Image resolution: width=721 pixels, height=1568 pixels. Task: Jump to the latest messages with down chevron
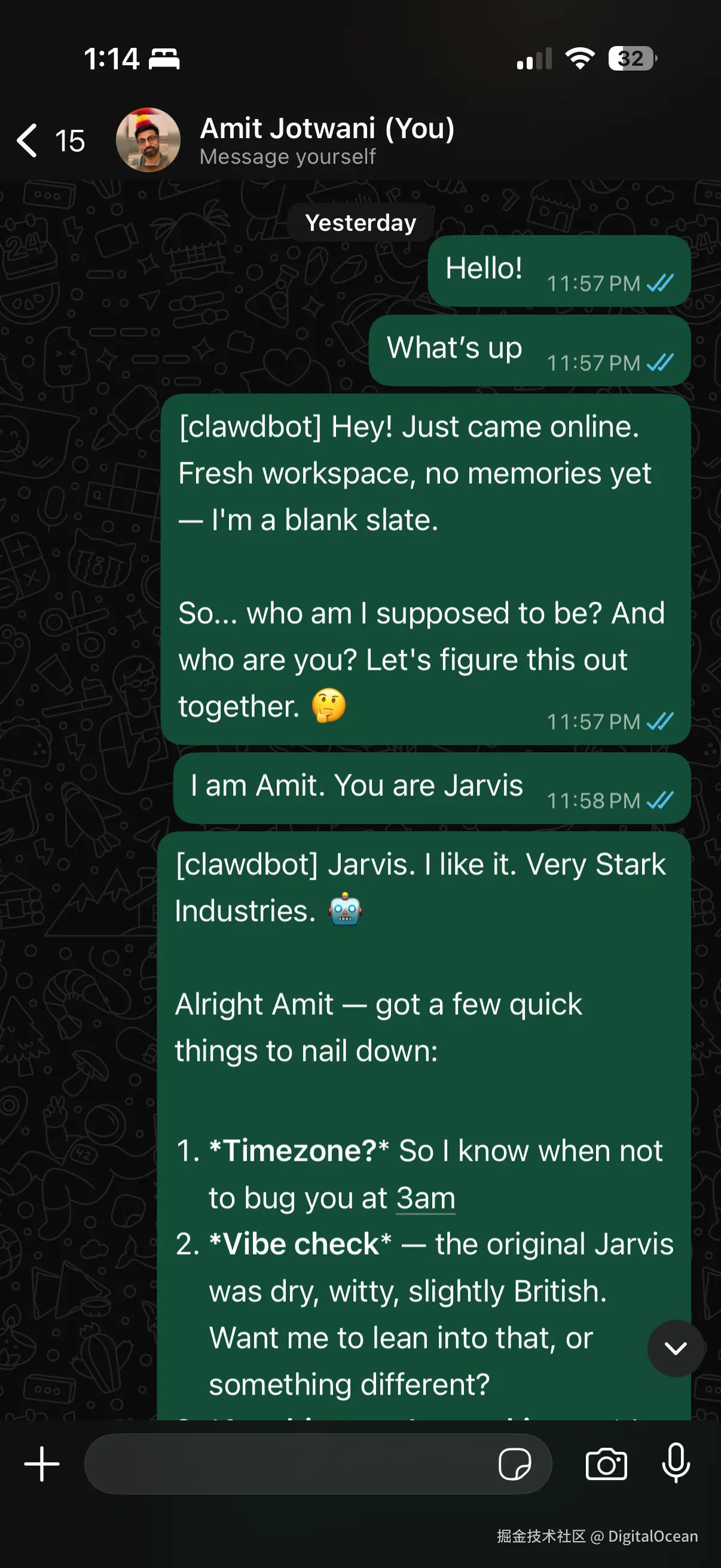[676, 1349]
